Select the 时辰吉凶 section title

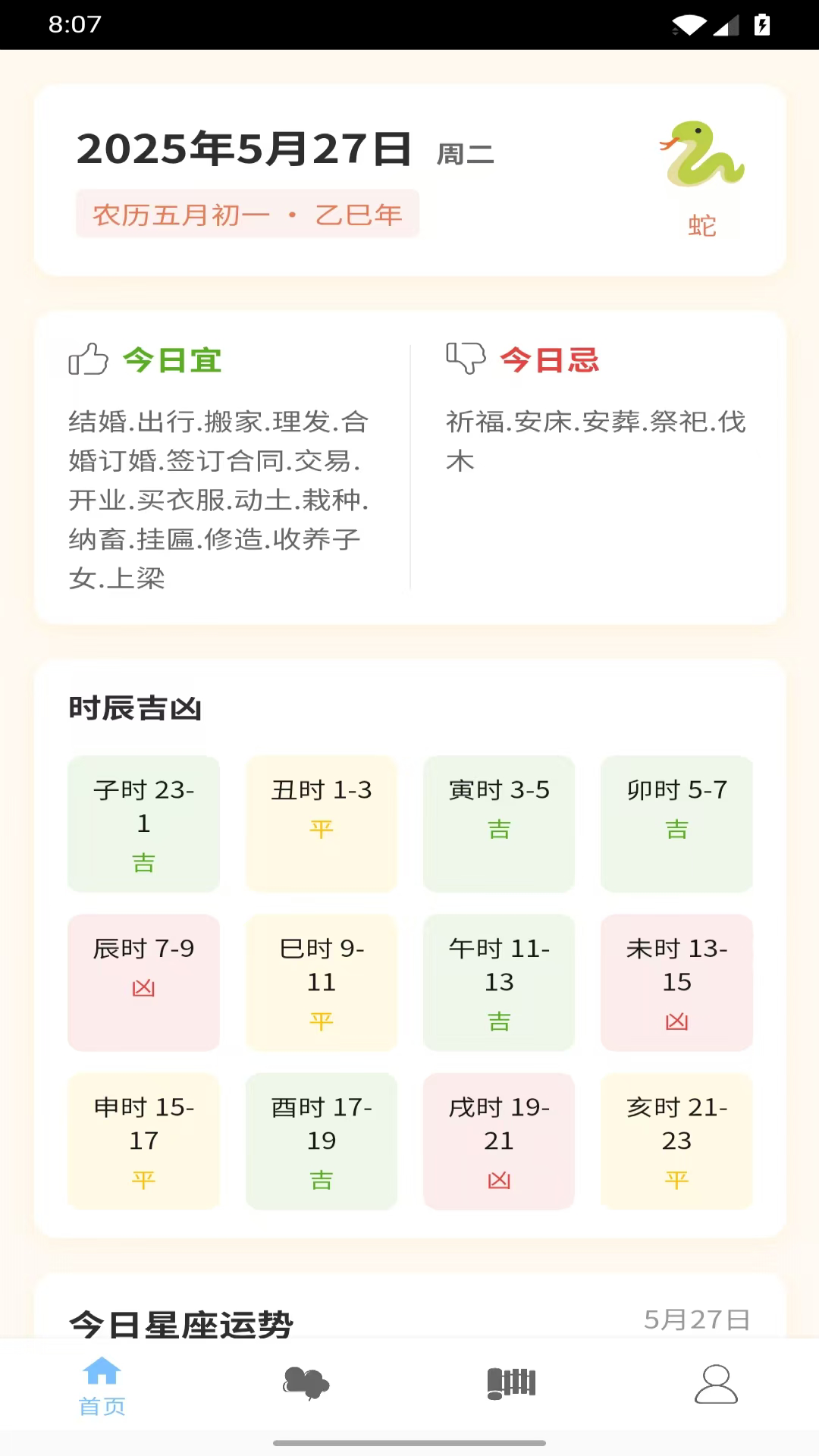[x=134, y=708]
